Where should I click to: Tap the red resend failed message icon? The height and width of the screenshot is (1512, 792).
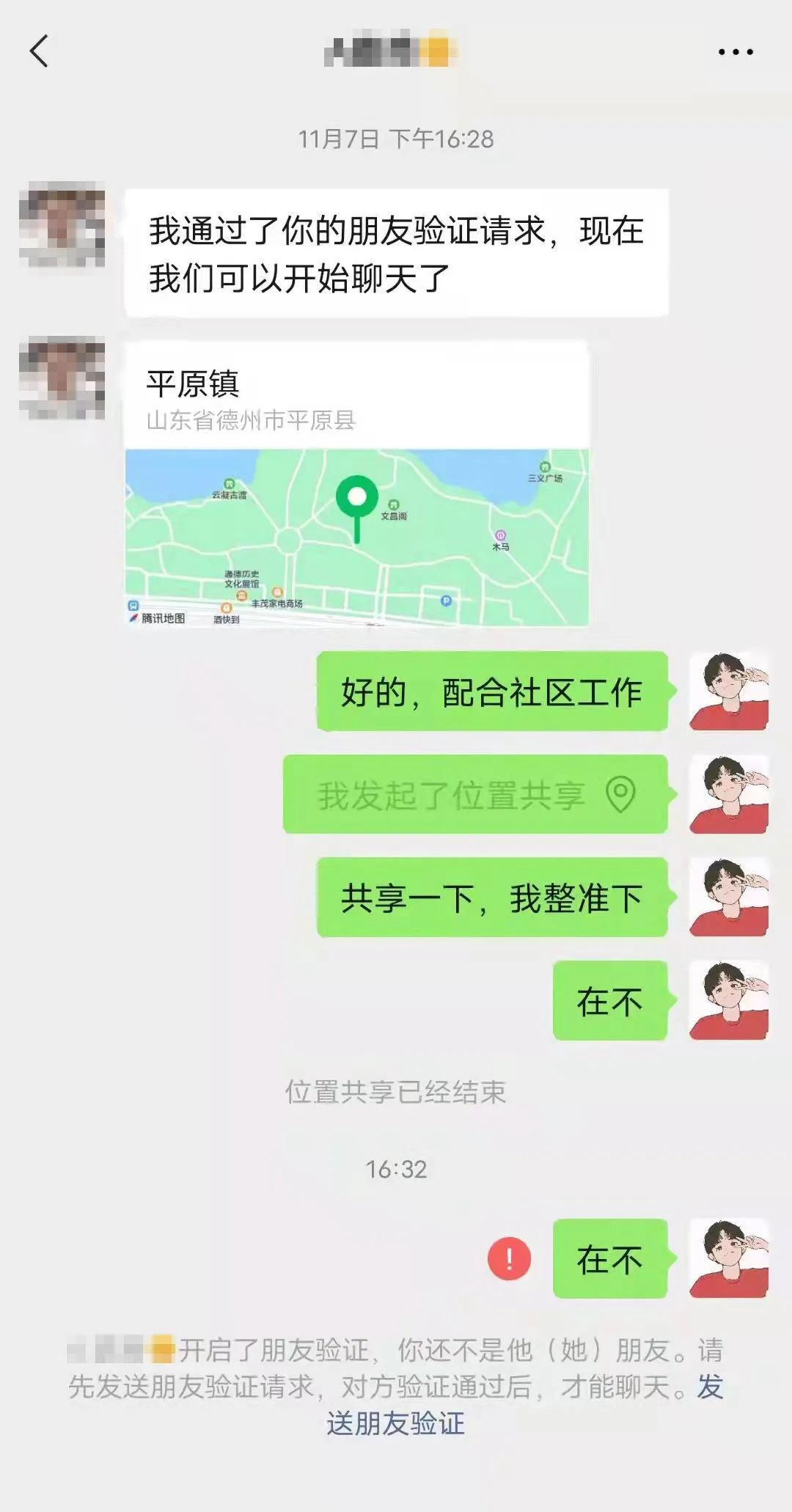(509, 1259)
